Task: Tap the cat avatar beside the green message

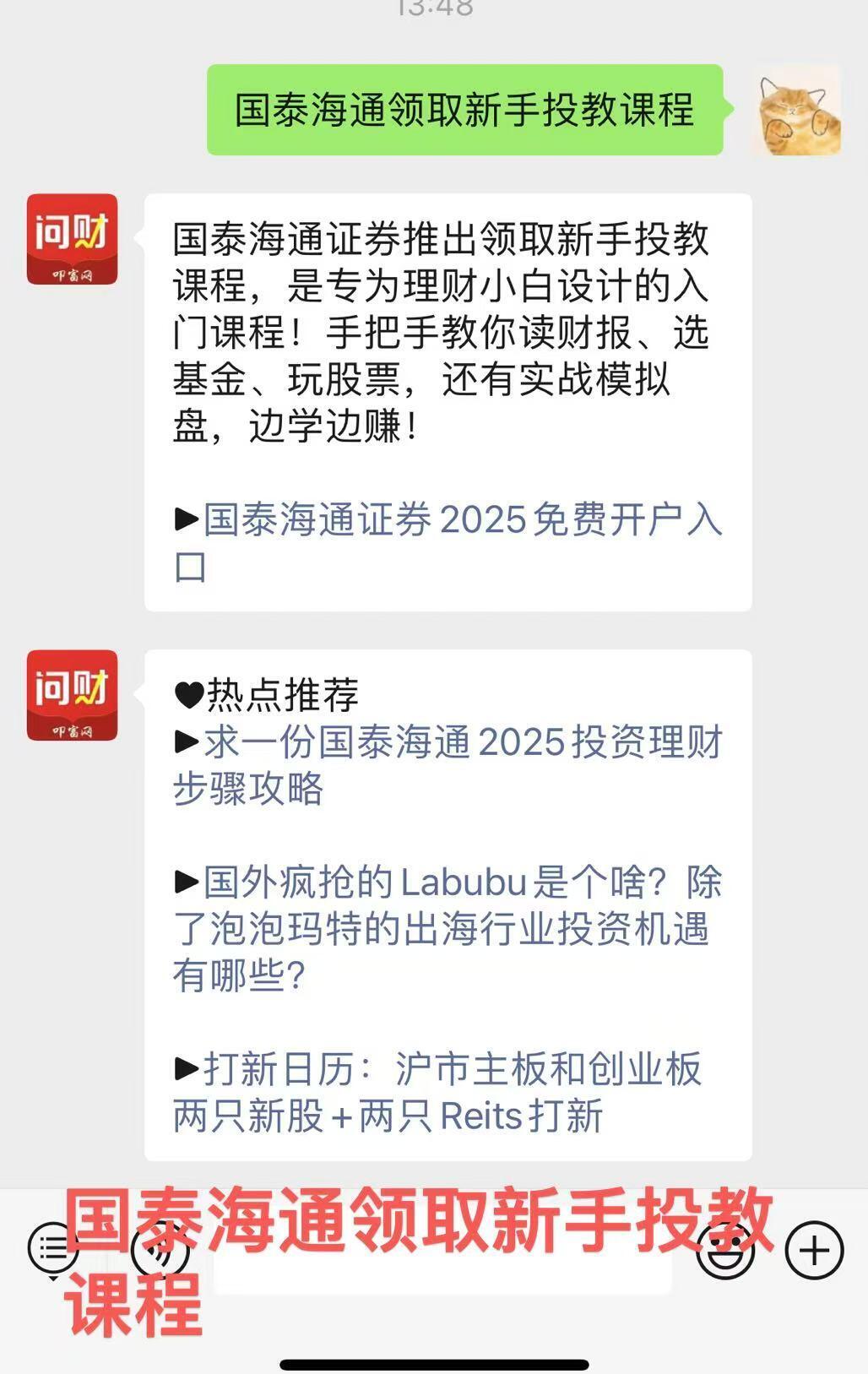Action: (x=795, y=111)
